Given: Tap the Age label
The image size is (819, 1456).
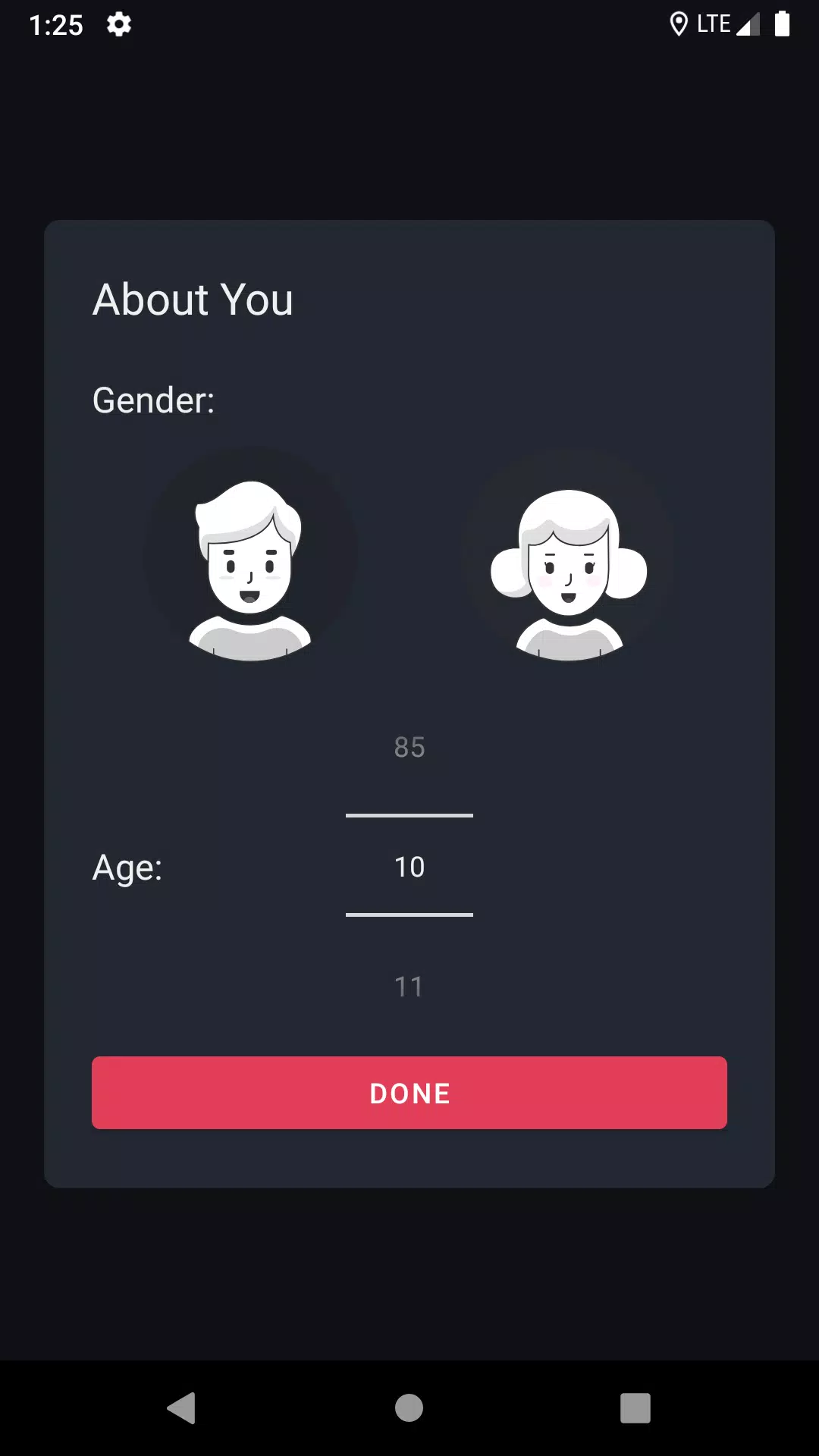Looking at the screenshot, I should click(x=127, y=867).
